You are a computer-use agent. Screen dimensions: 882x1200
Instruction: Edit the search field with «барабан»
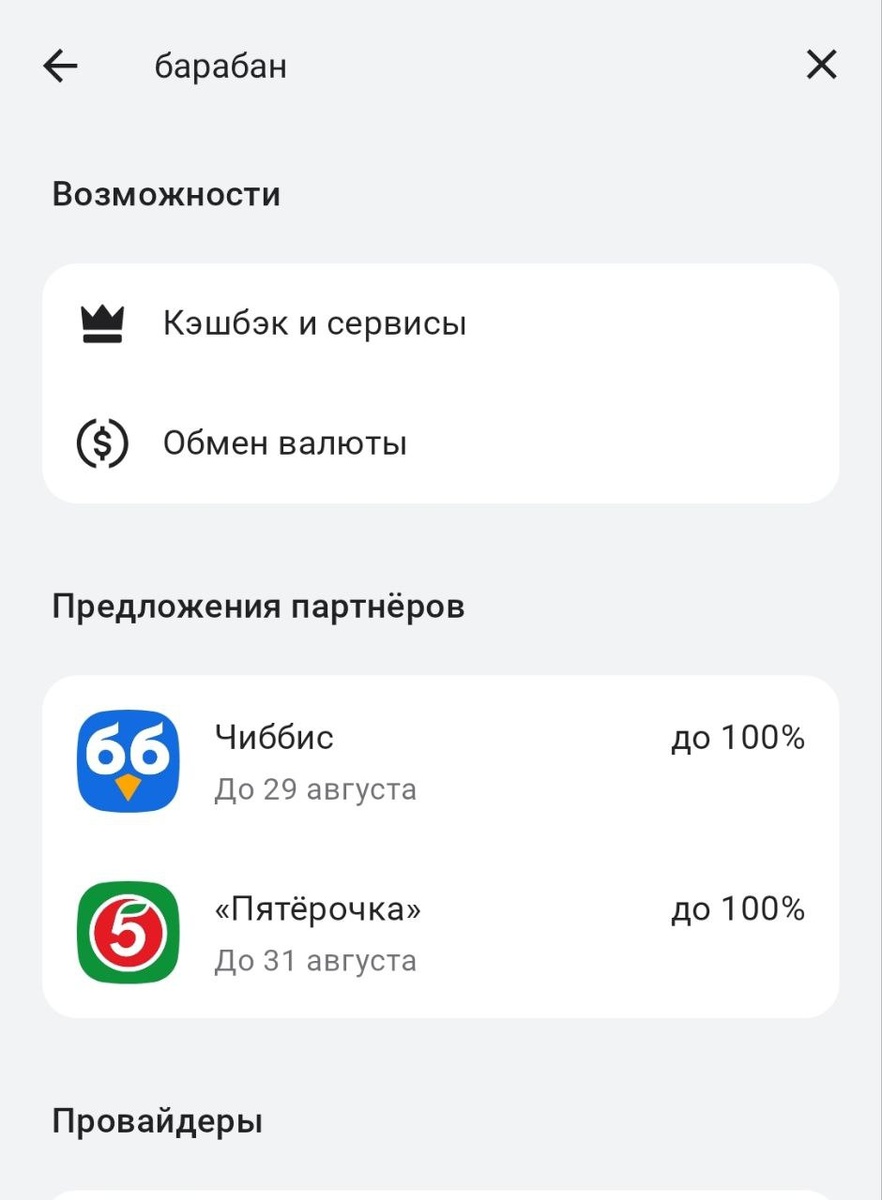(400, 66)
